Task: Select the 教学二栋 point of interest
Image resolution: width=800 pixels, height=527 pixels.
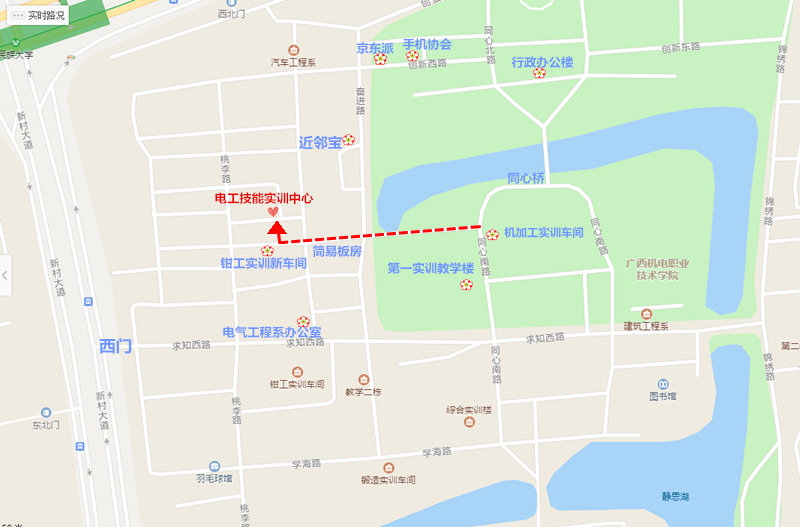Action: (x=364, y=380)
